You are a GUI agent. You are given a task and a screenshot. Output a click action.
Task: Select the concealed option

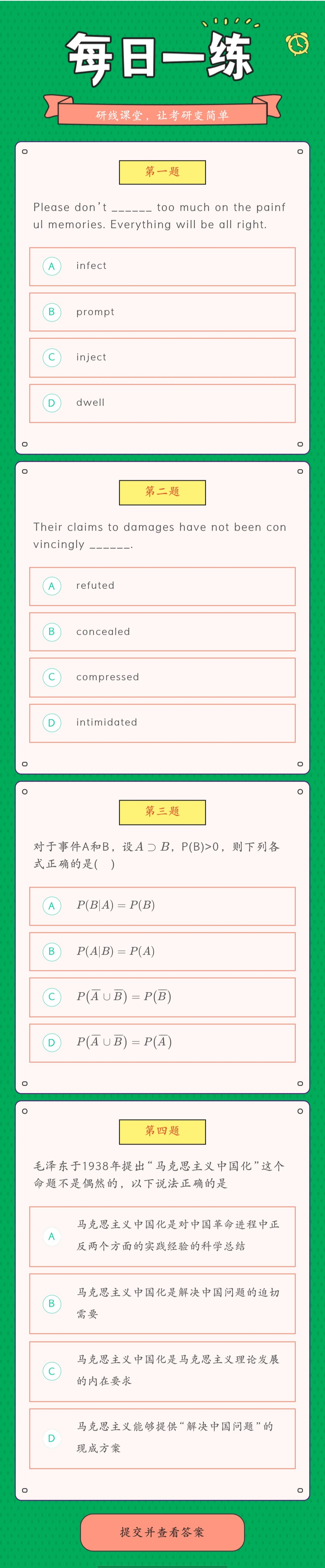162,632
